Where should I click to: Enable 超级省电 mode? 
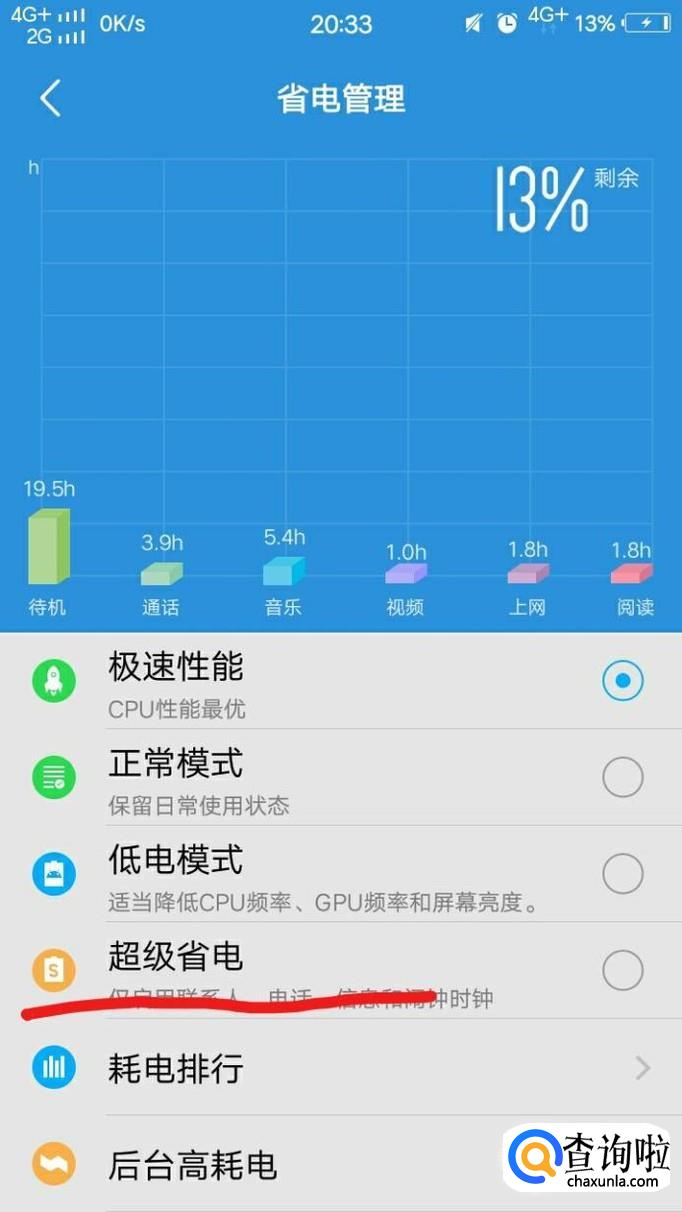tap(622, 970)
